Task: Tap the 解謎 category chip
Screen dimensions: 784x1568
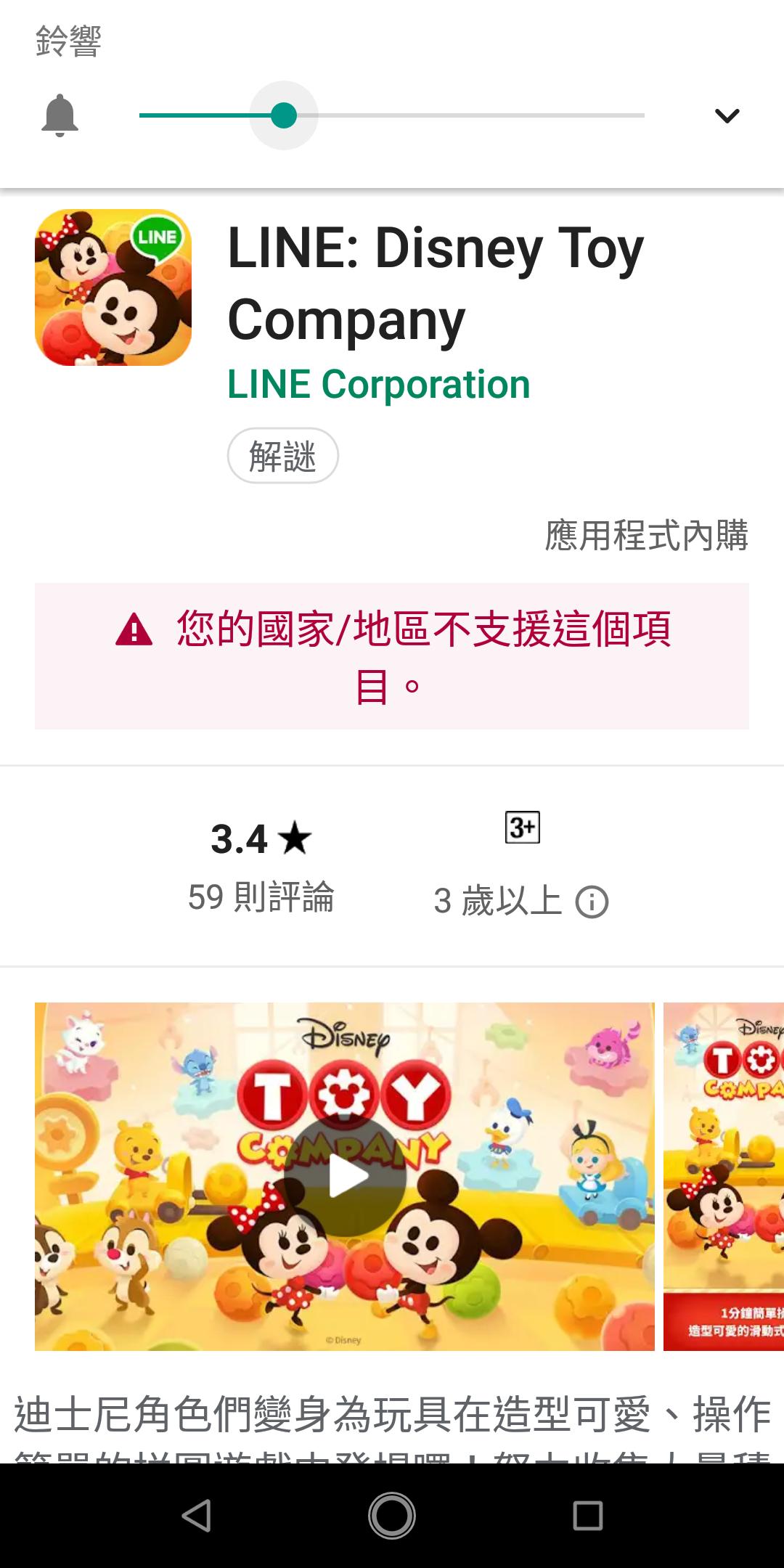Action: click(x=282, y=456)
